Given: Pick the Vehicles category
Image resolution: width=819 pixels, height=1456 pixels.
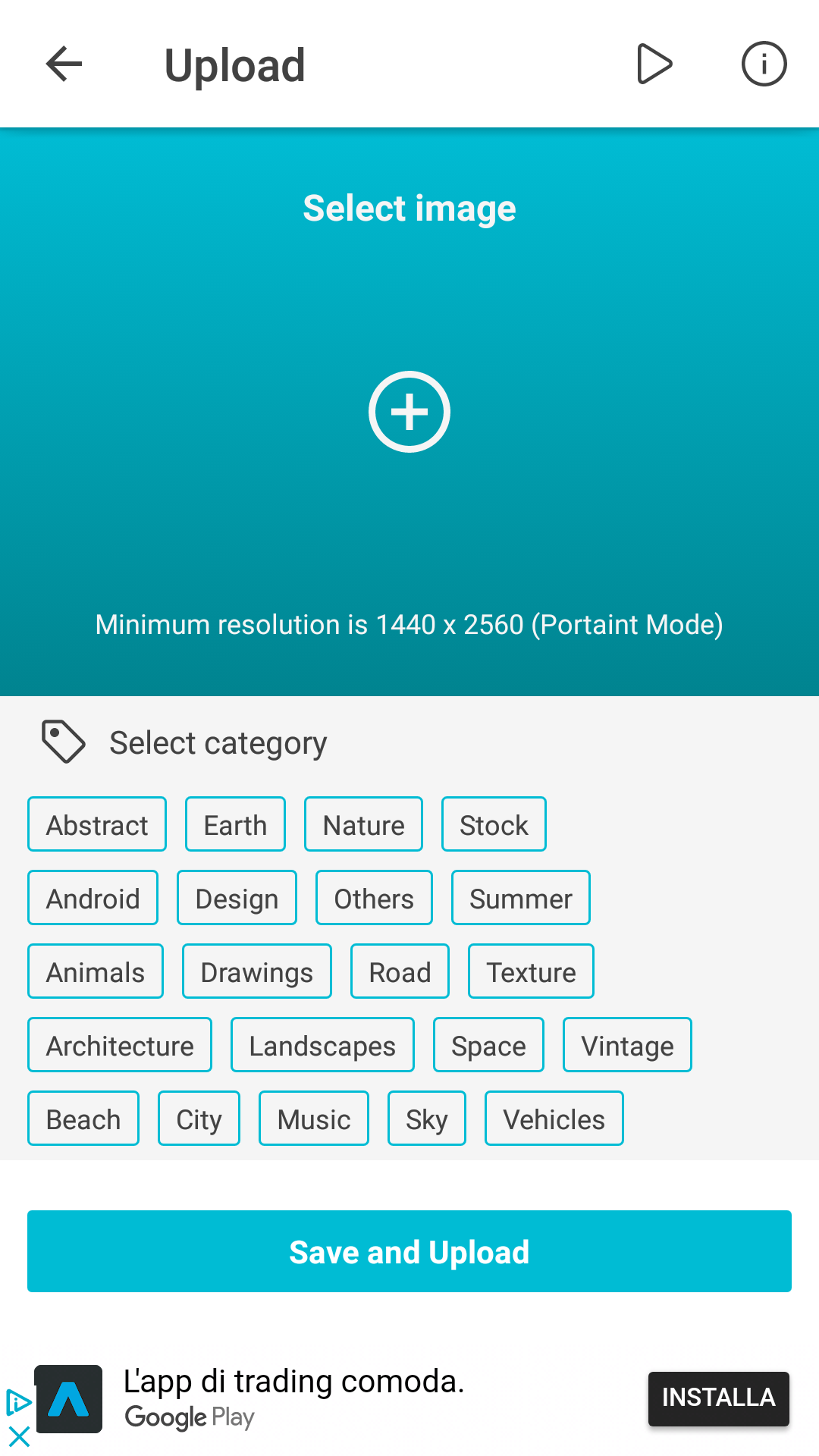Looking at the screenshot, I should coord(554,1119).
